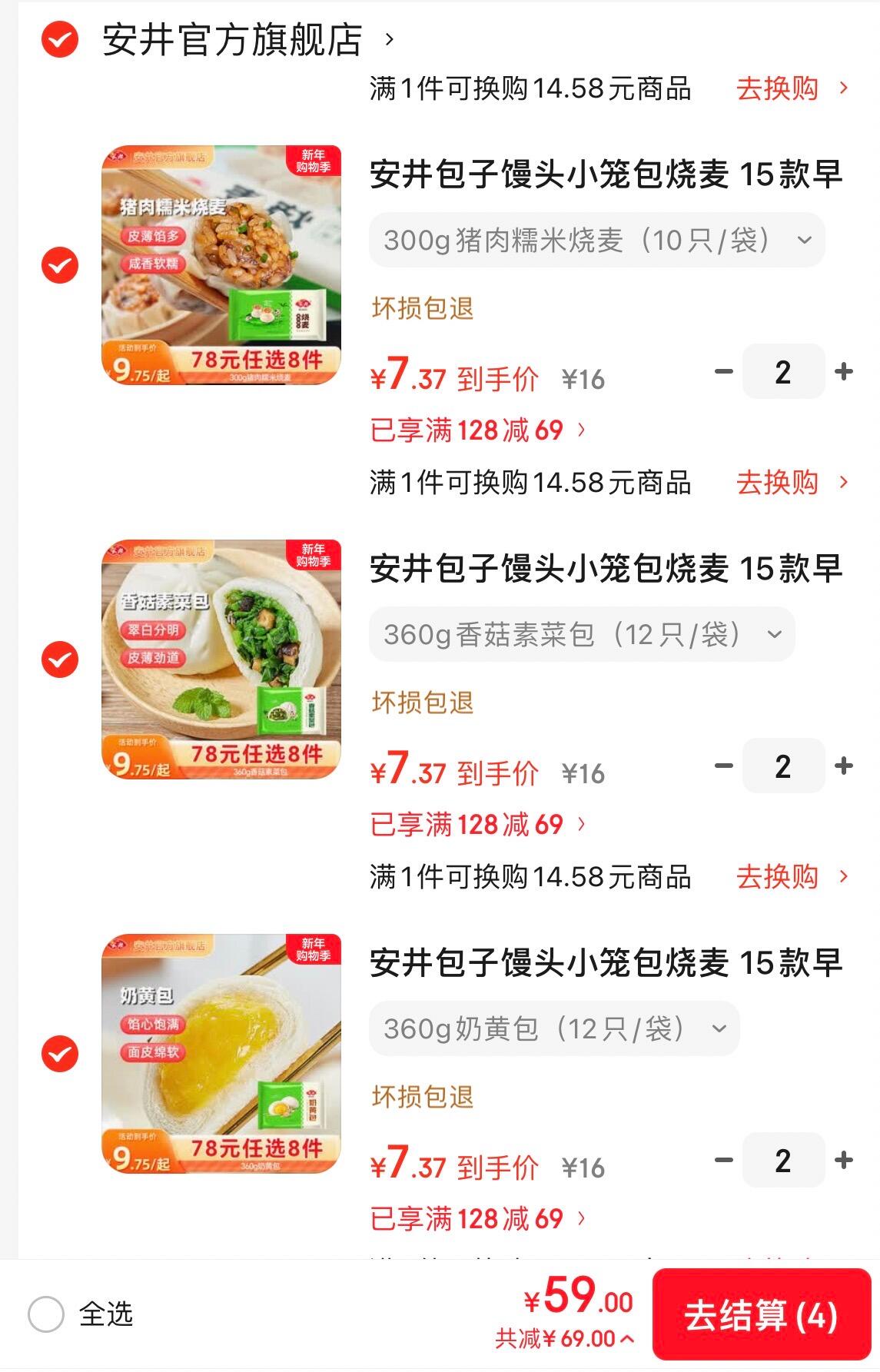Viewport: 880px width, 1372px height.
Task: Uncheck the 安井官方旗舰店 store checkbox
Action: click(x=60, y=40)
